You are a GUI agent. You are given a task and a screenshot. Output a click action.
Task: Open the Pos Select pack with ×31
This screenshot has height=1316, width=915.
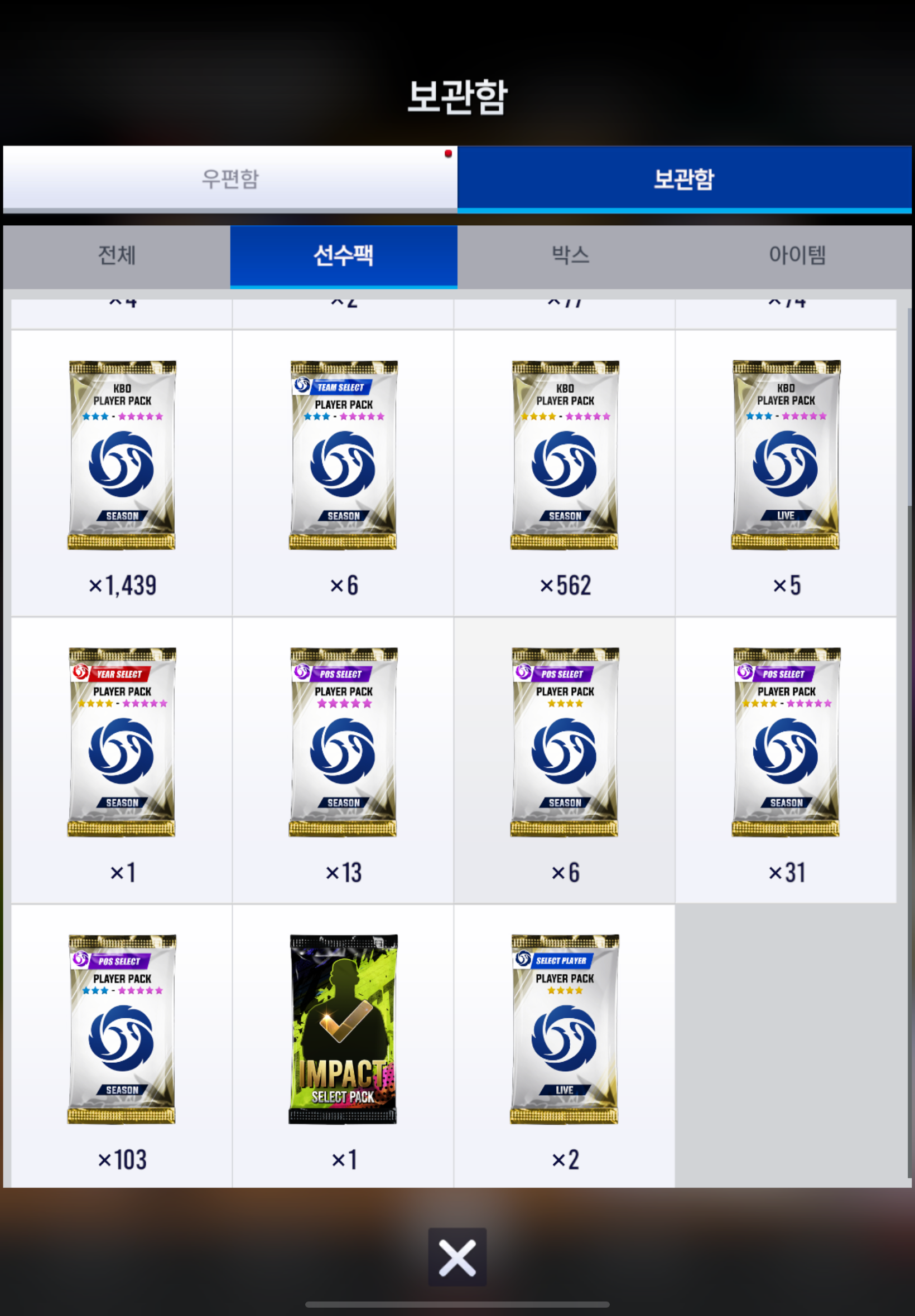(x=786, y=743)
